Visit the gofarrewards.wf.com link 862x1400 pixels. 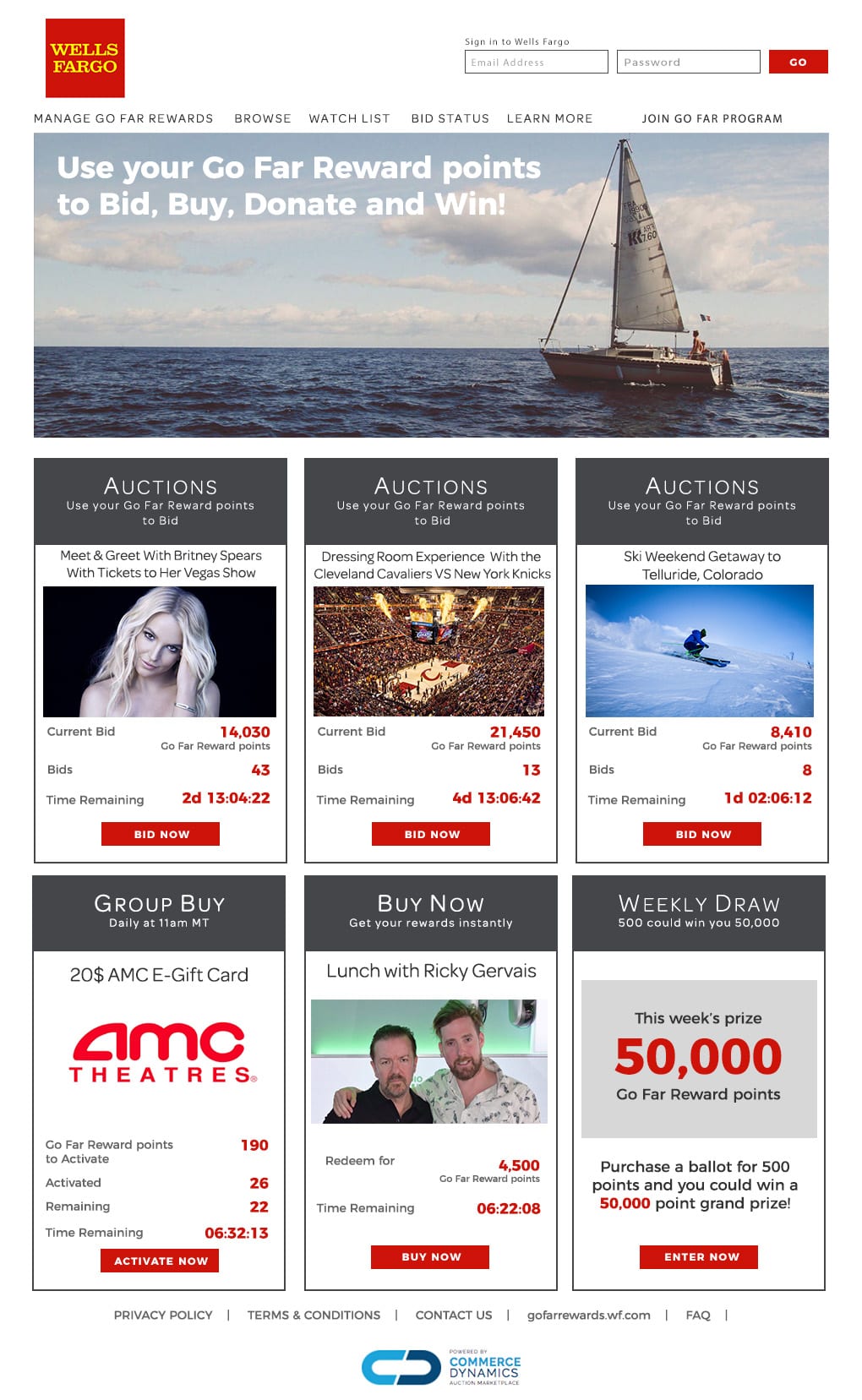pyautogui.click(x=589, y=1315)
